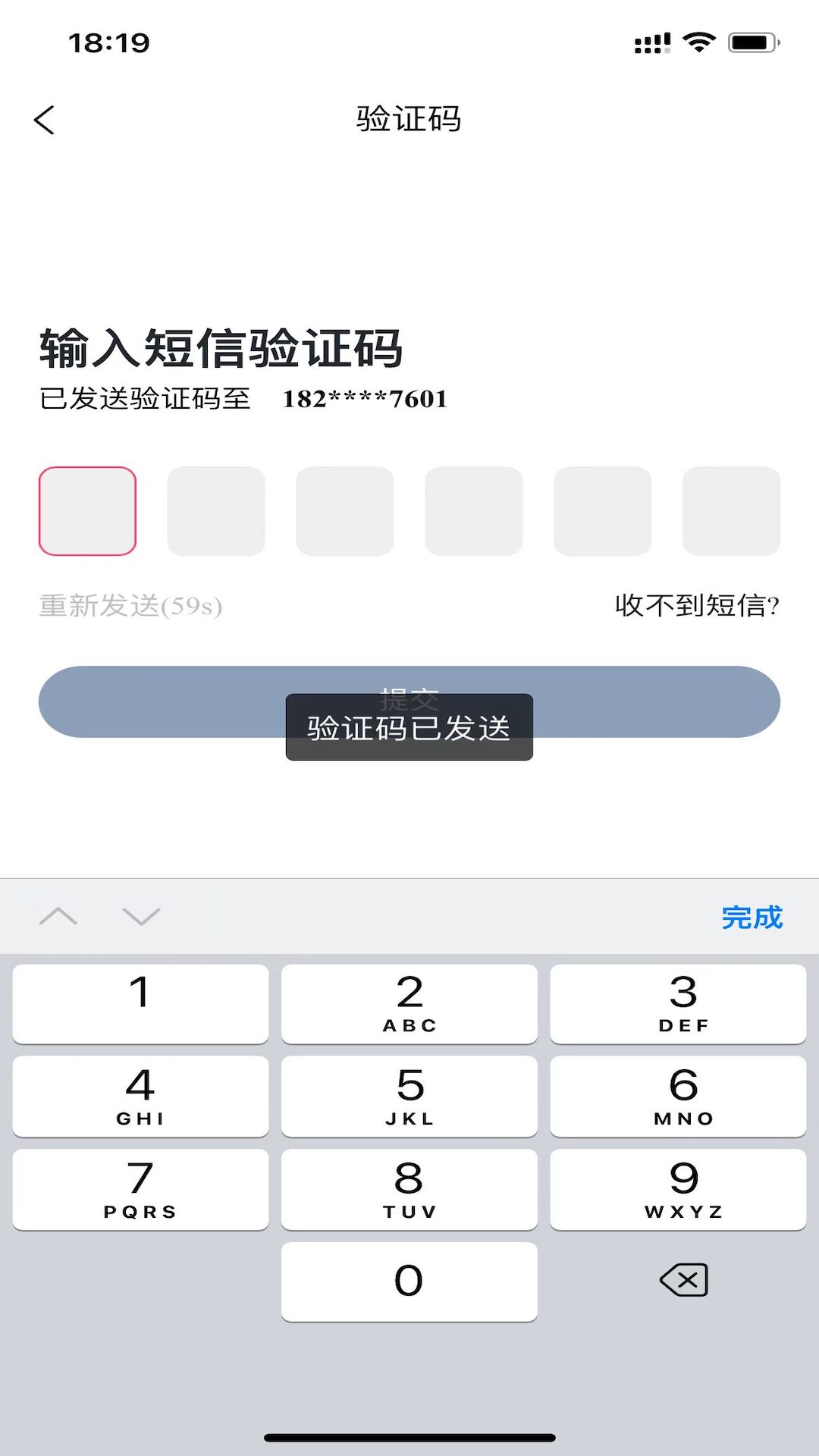Tap the back arrow to leave verification page
Screen dimensions: 819x1456
coord(44,119)
